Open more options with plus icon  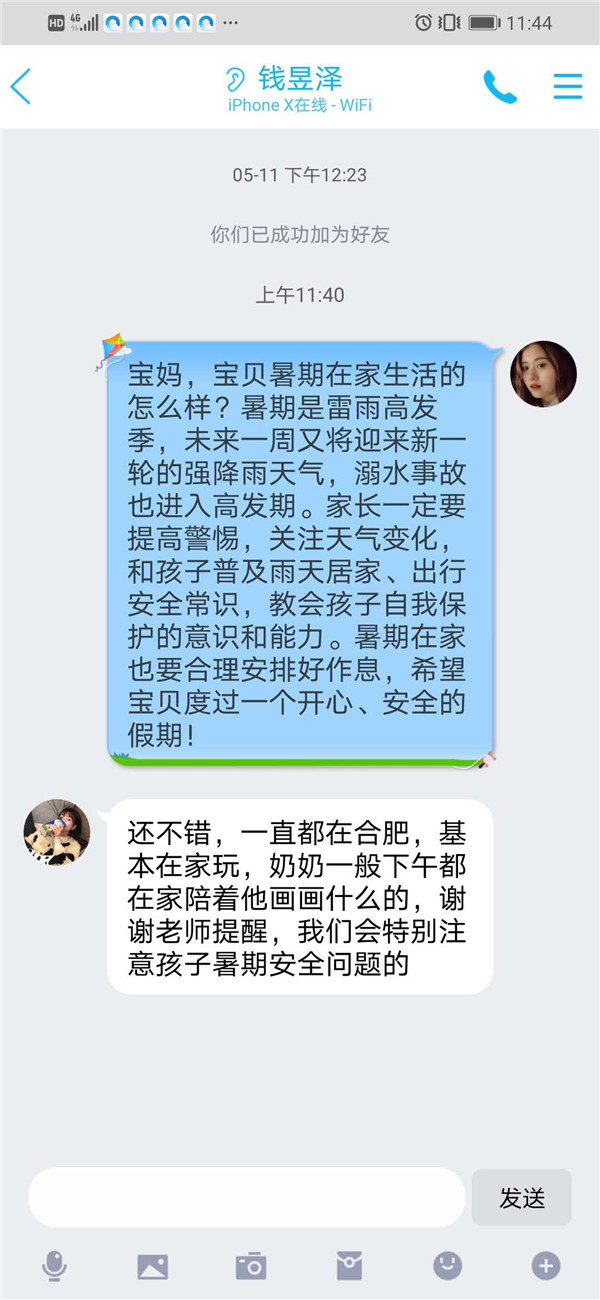click(x=545, y=1266)
